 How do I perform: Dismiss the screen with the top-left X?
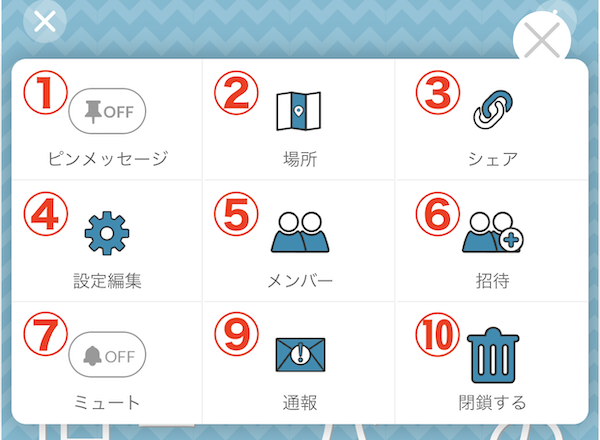click(x=44, y=21)
